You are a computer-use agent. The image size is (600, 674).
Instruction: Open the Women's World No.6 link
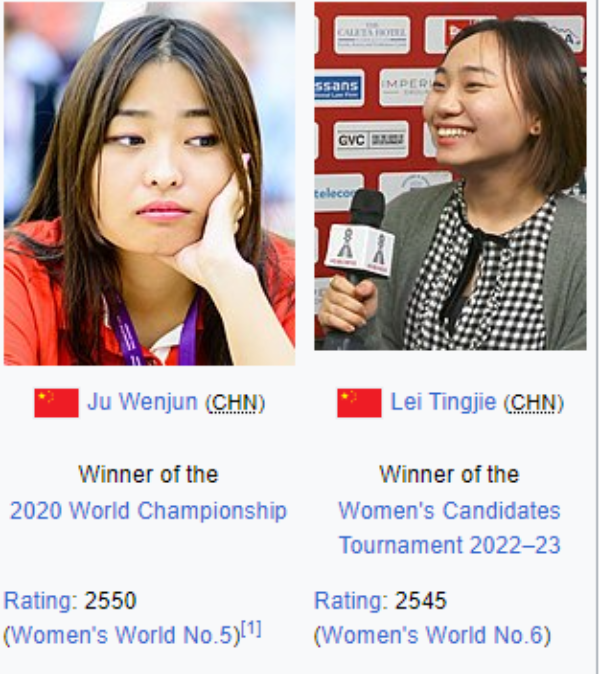click(x=432, y=635)
